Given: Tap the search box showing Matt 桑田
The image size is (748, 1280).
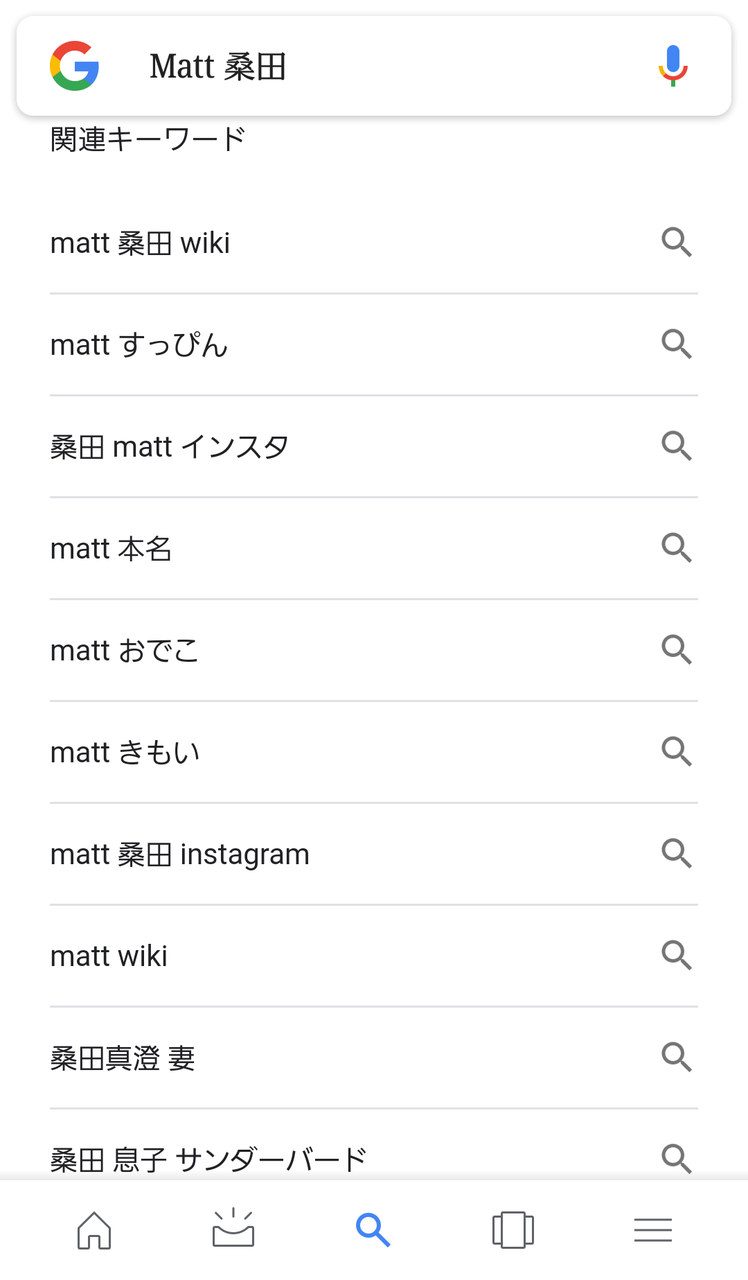Looking at the screenshot, I should tap(380, 67).
